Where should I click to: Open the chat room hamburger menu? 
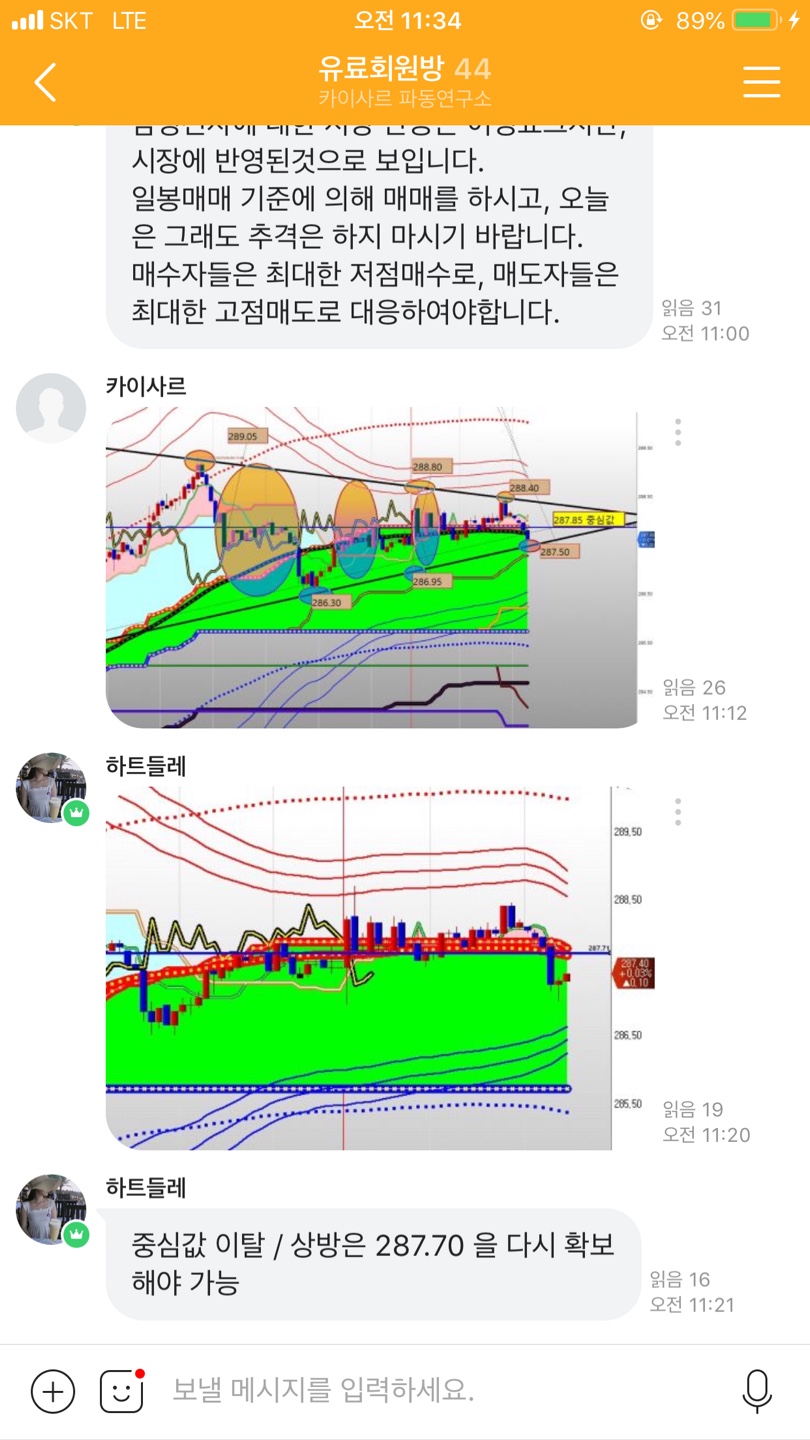click(x=761, y=82)
